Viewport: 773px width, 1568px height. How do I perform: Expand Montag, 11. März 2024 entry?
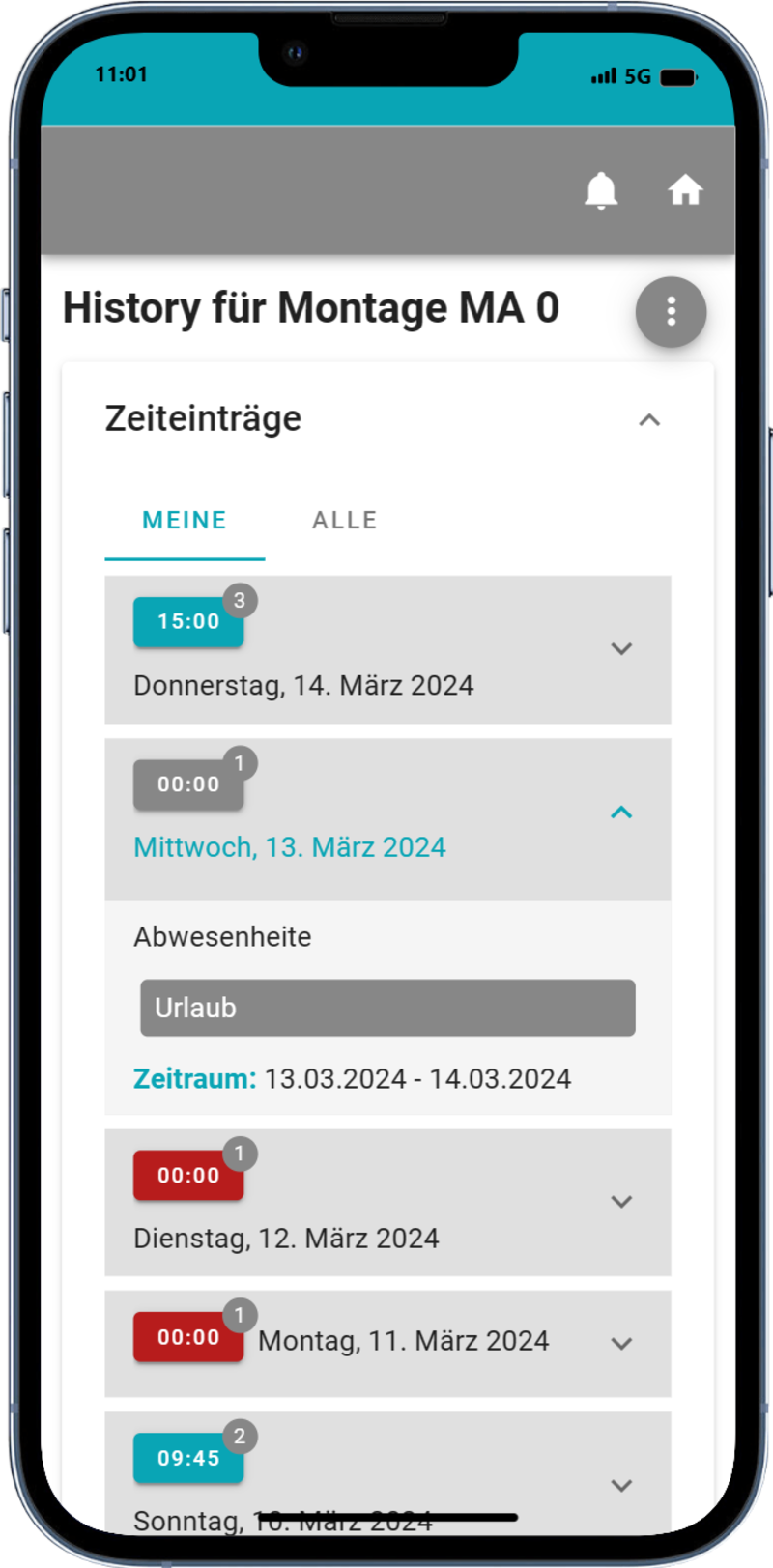(621, 1344)
